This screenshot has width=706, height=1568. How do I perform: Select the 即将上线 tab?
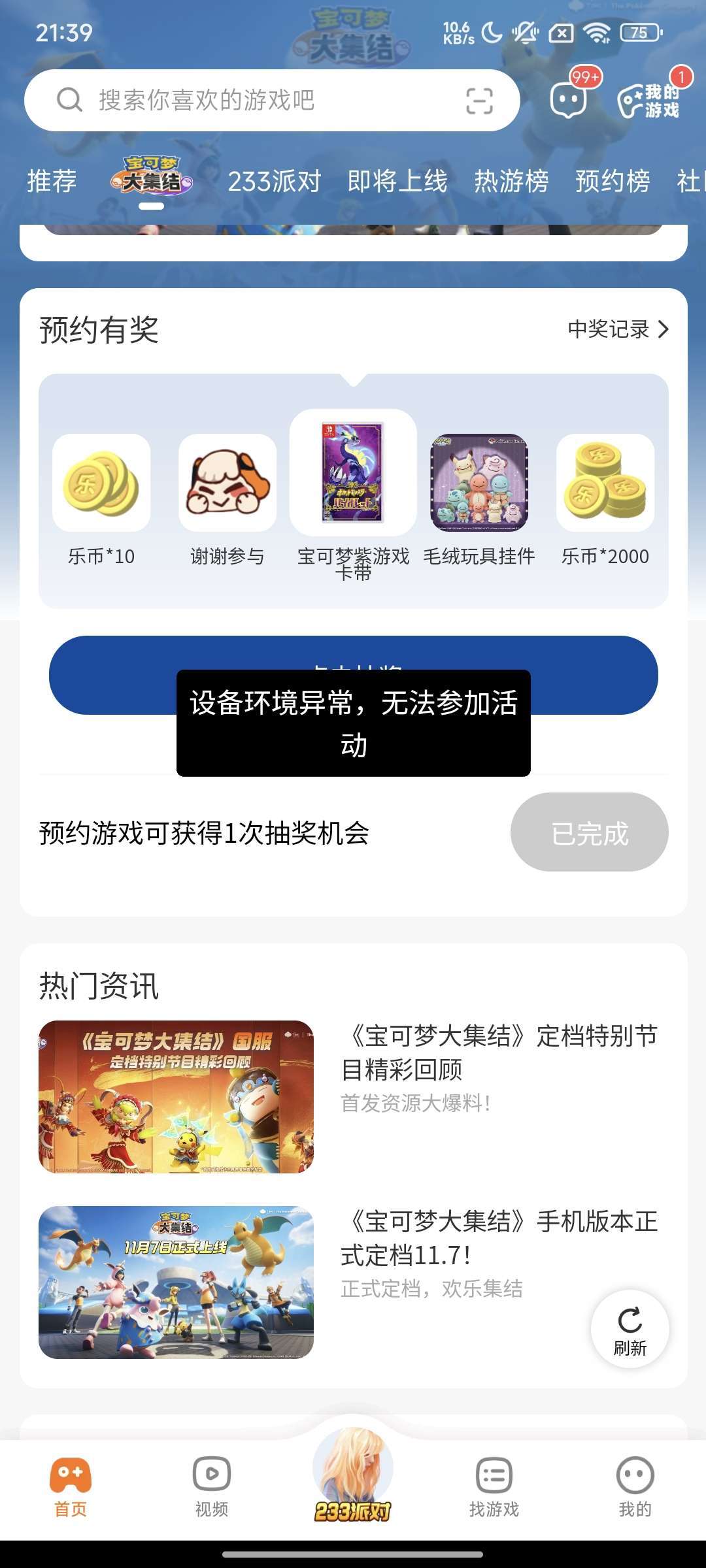pyautogui.click(x=397, y=181)
